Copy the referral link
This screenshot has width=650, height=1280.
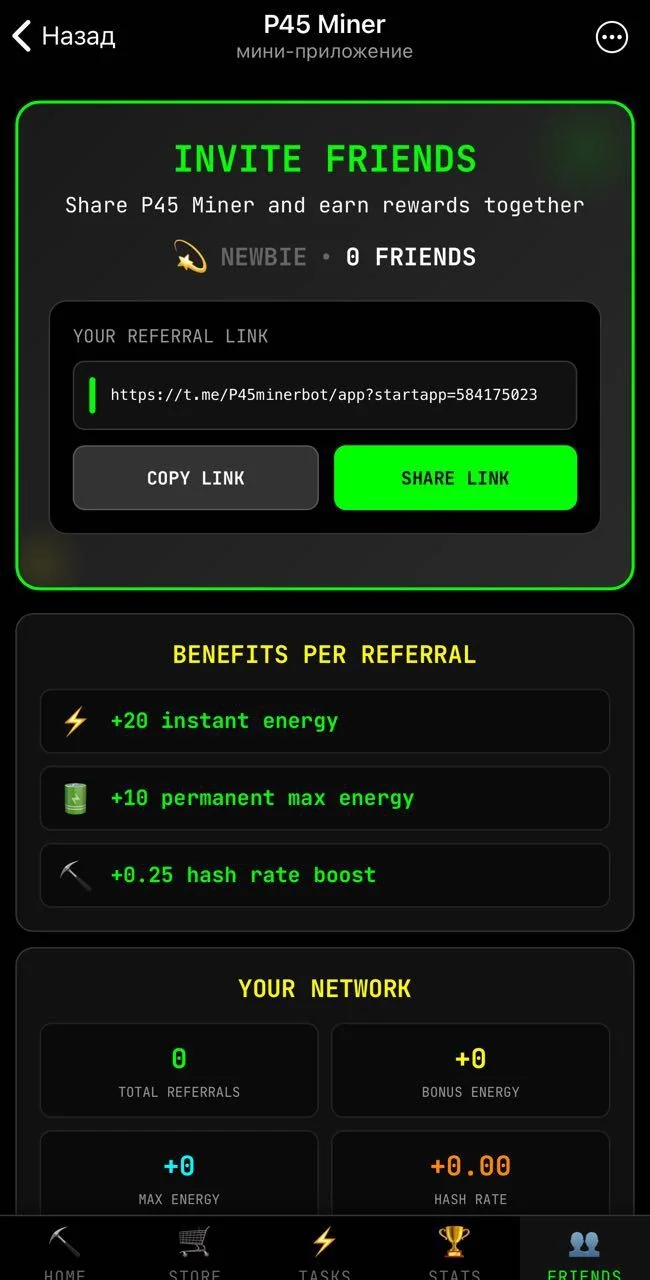click(x=195, y=478)
